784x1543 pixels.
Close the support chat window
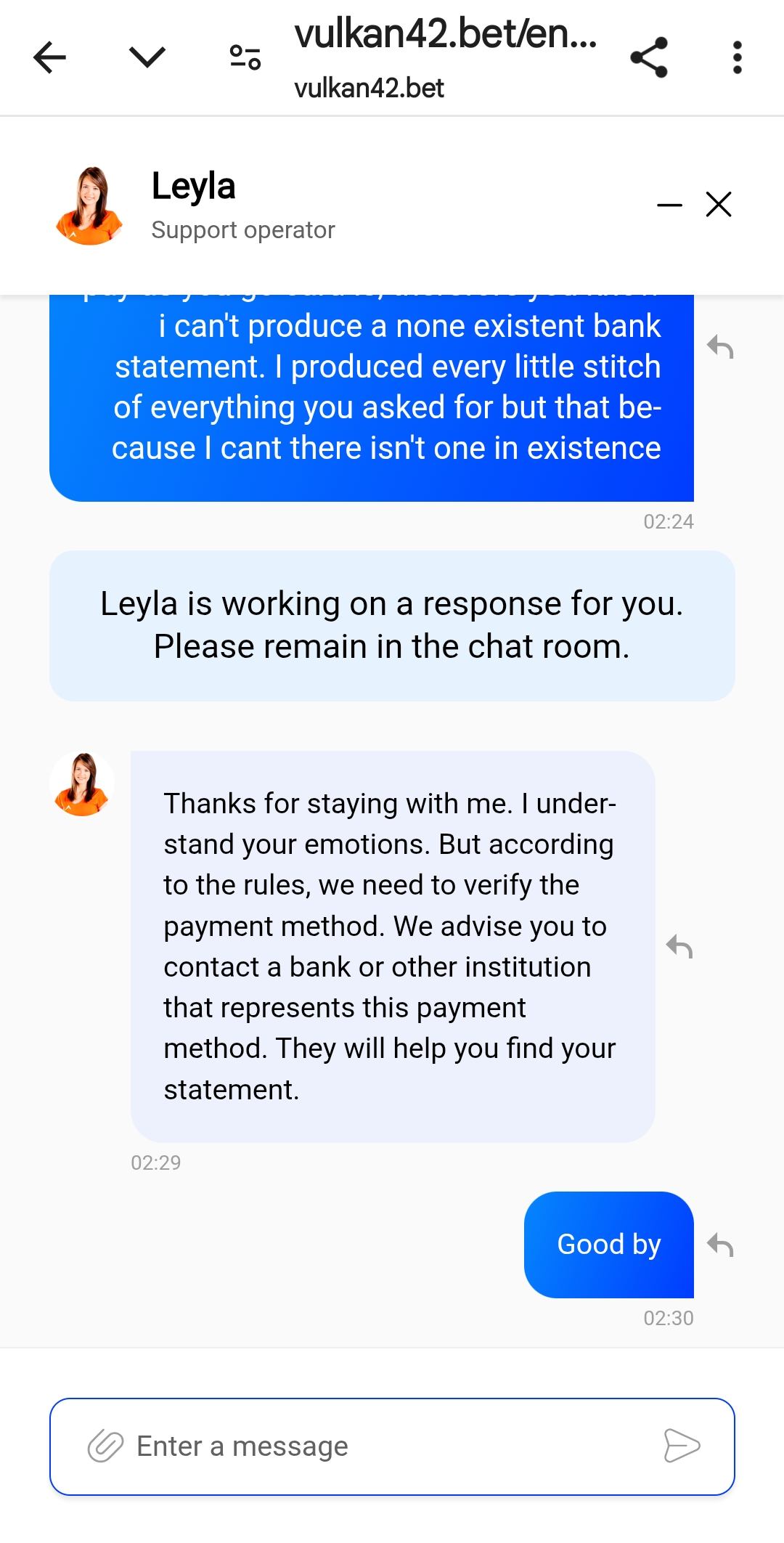coord(719,205)
